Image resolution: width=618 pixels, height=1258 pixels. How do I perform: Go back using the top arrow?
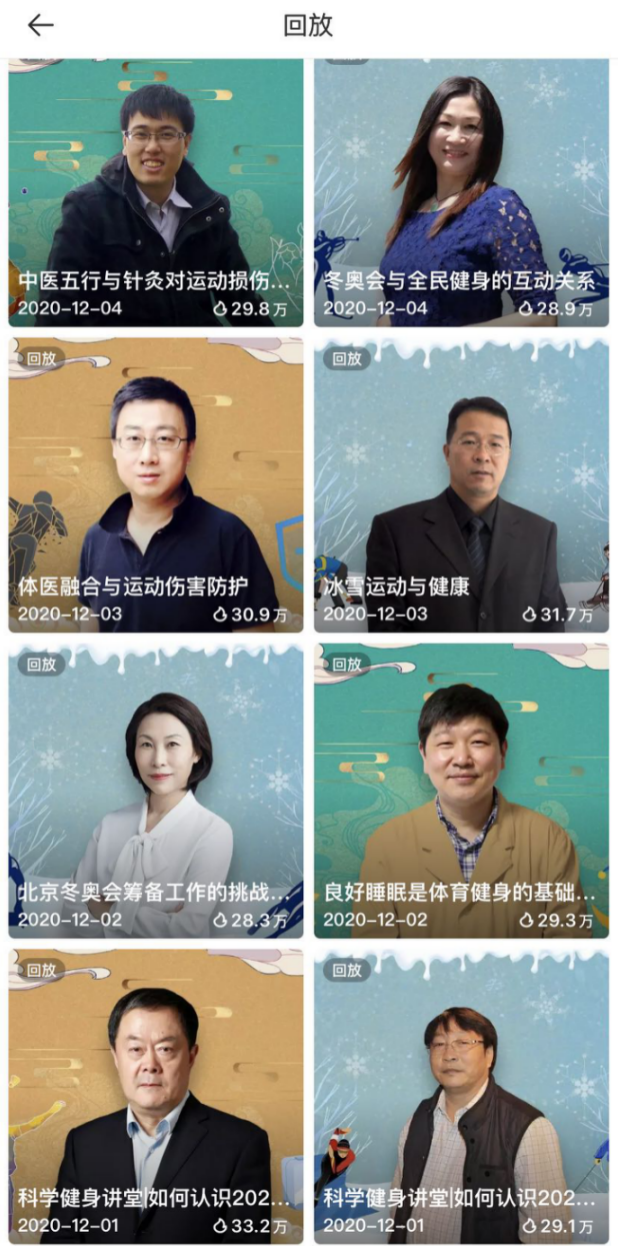coord(40,26)
